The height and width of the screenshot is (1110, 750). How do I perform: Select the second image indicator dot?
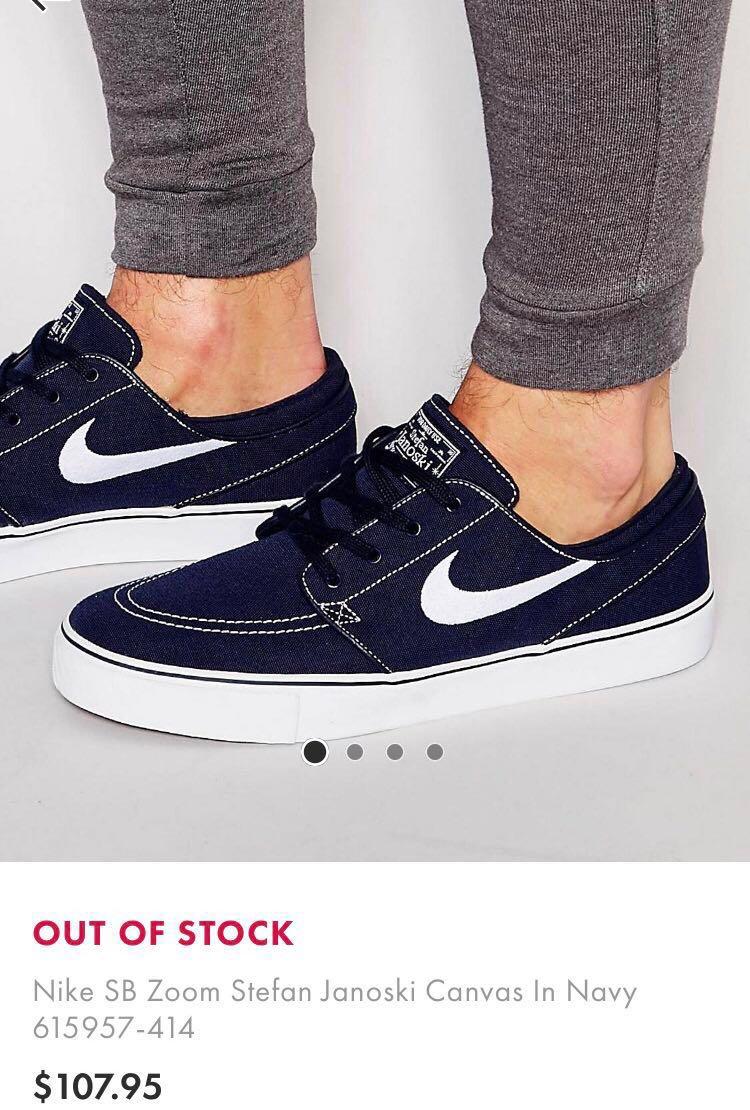(355, 752)
